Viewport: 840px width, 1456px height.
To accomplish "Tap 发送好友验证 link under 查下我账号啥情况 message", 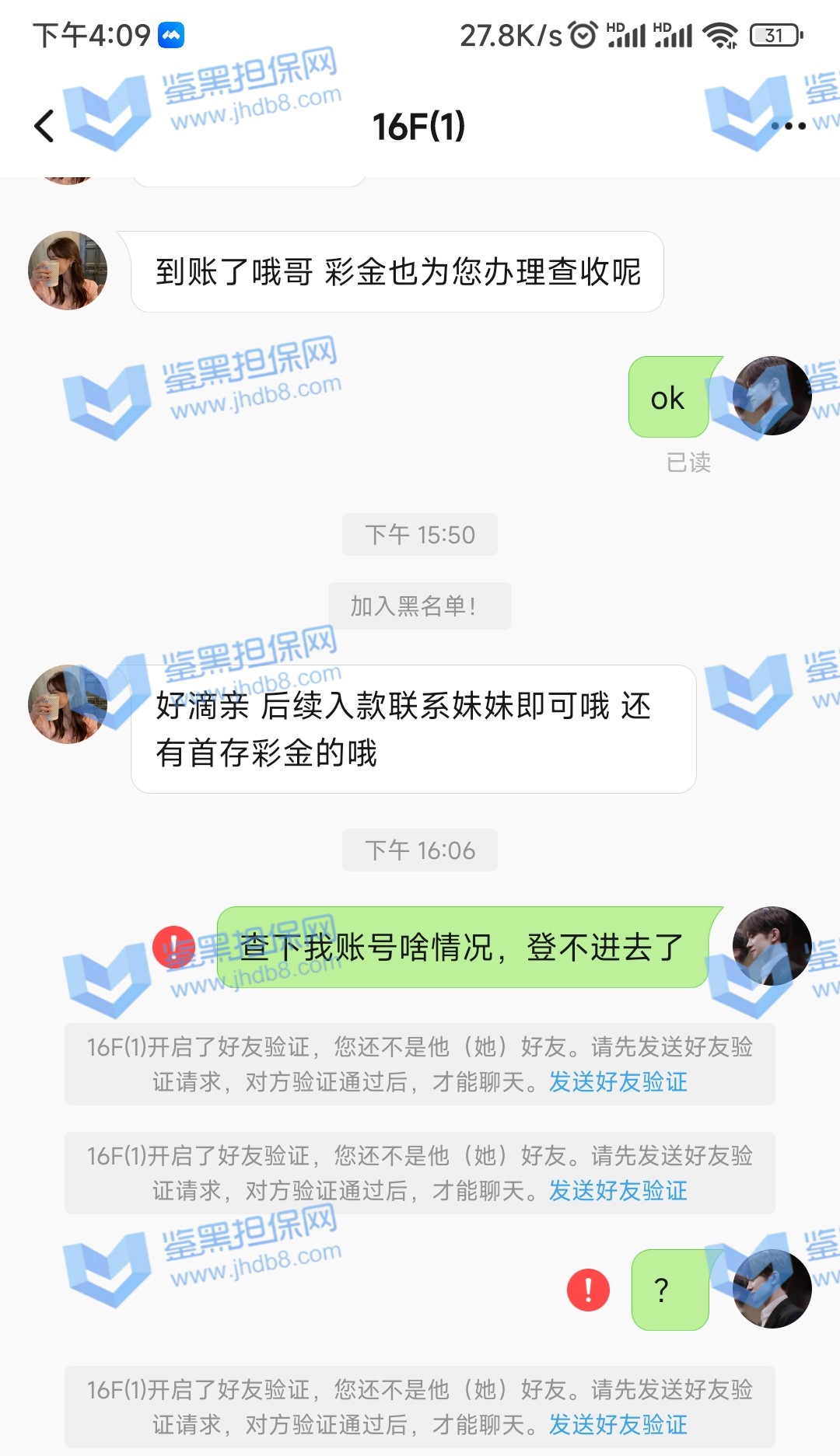I will tap(618, 1082).
